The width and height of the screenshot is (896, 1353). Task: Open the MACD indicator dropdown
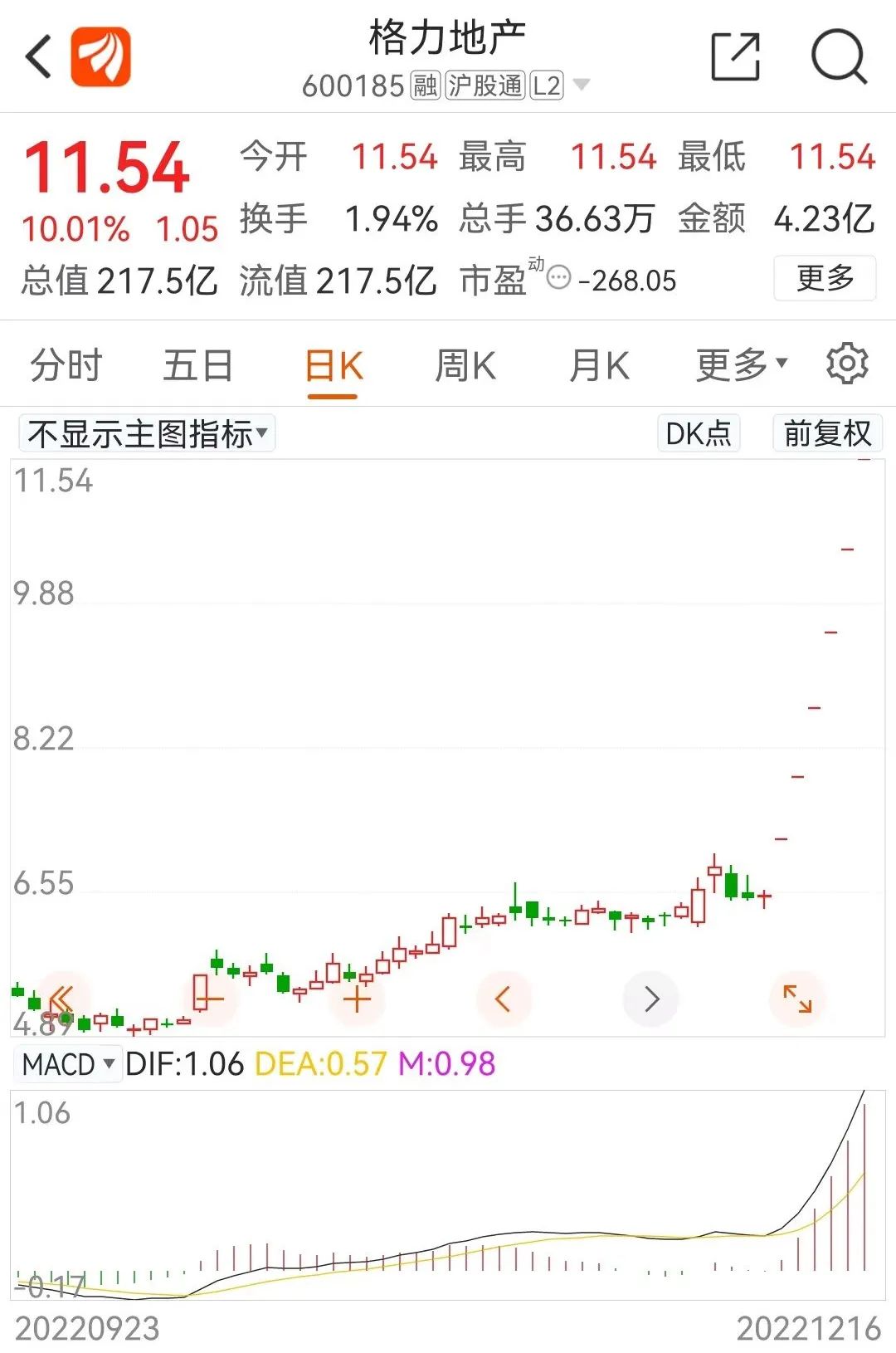[68, 1063]
